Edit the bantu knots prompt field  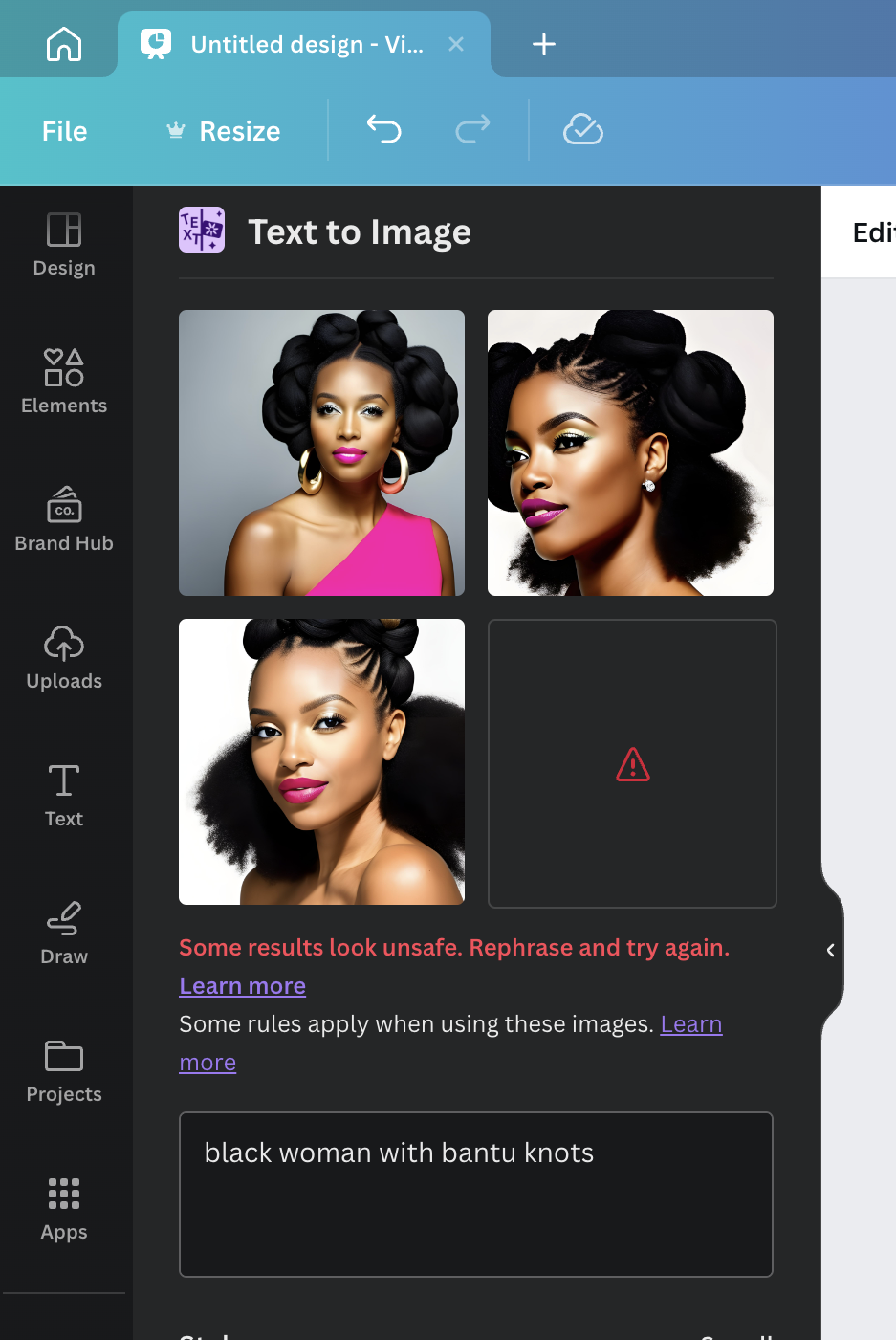coord(475,1194)
